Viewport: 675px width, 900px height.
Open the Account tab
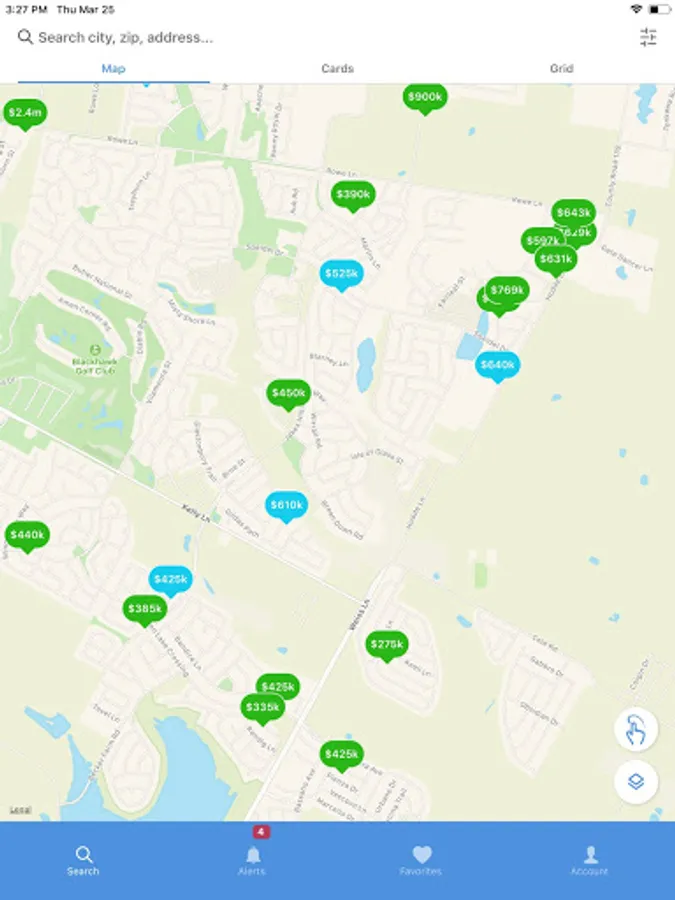(x=589, y=860)
